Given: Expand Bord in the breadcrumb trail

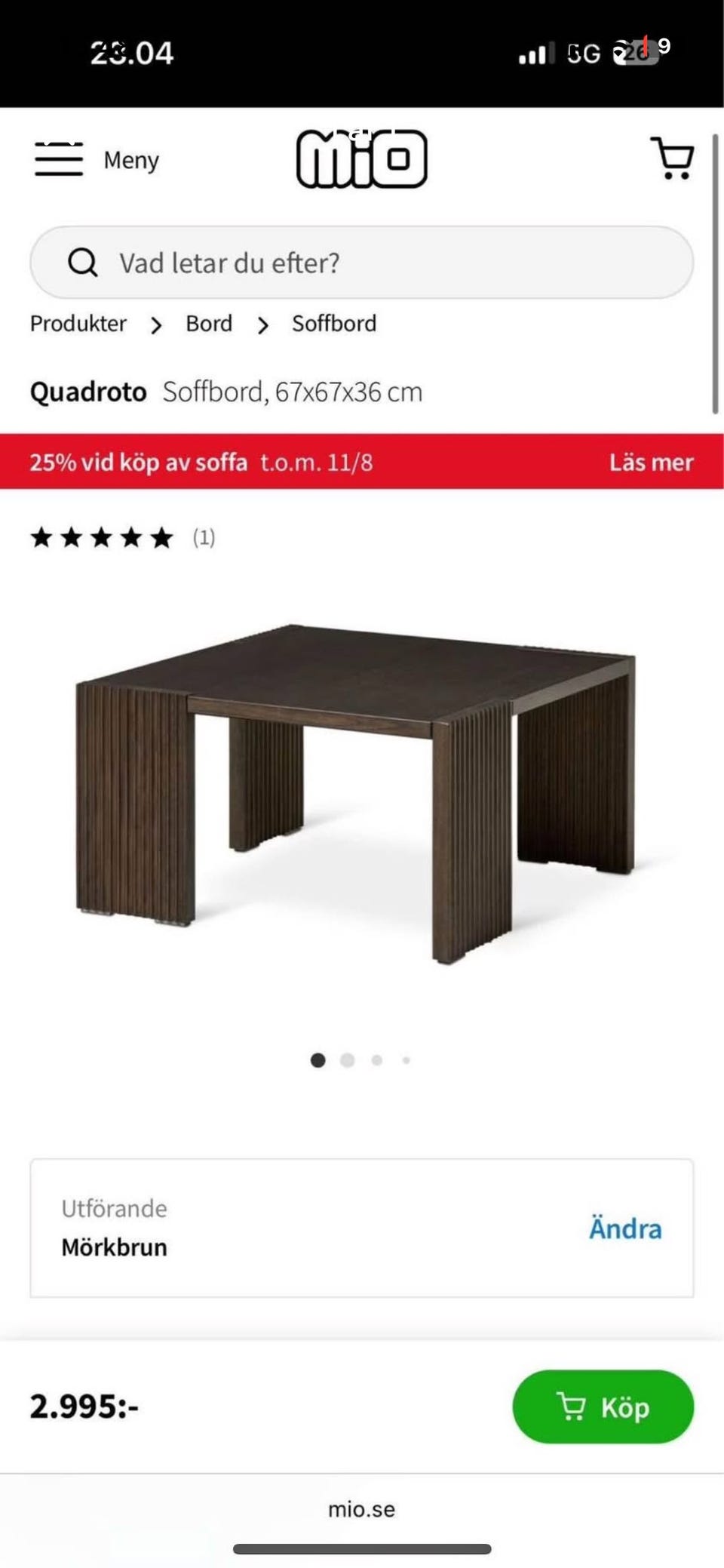Looking at the screenshot, I should (208, 324).
